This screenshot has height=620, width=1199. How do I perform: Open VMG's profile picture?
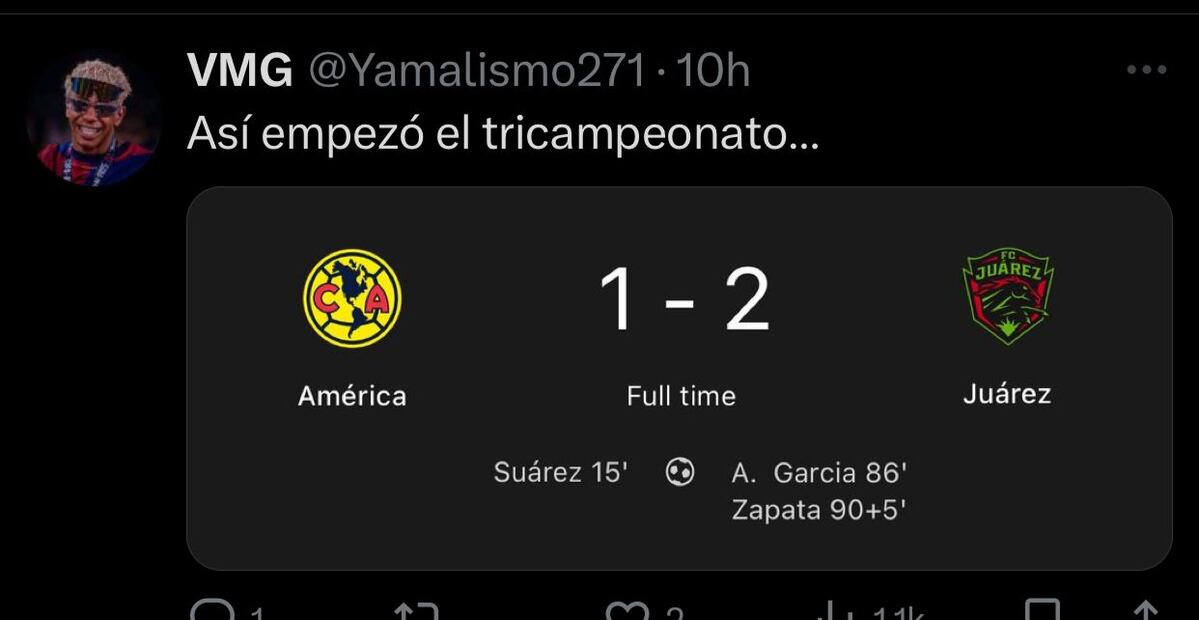95,120
